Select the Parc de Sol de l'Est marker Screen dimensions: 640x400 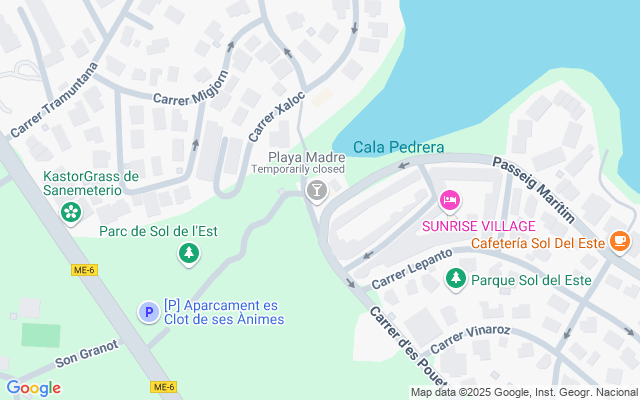[187, 254]
